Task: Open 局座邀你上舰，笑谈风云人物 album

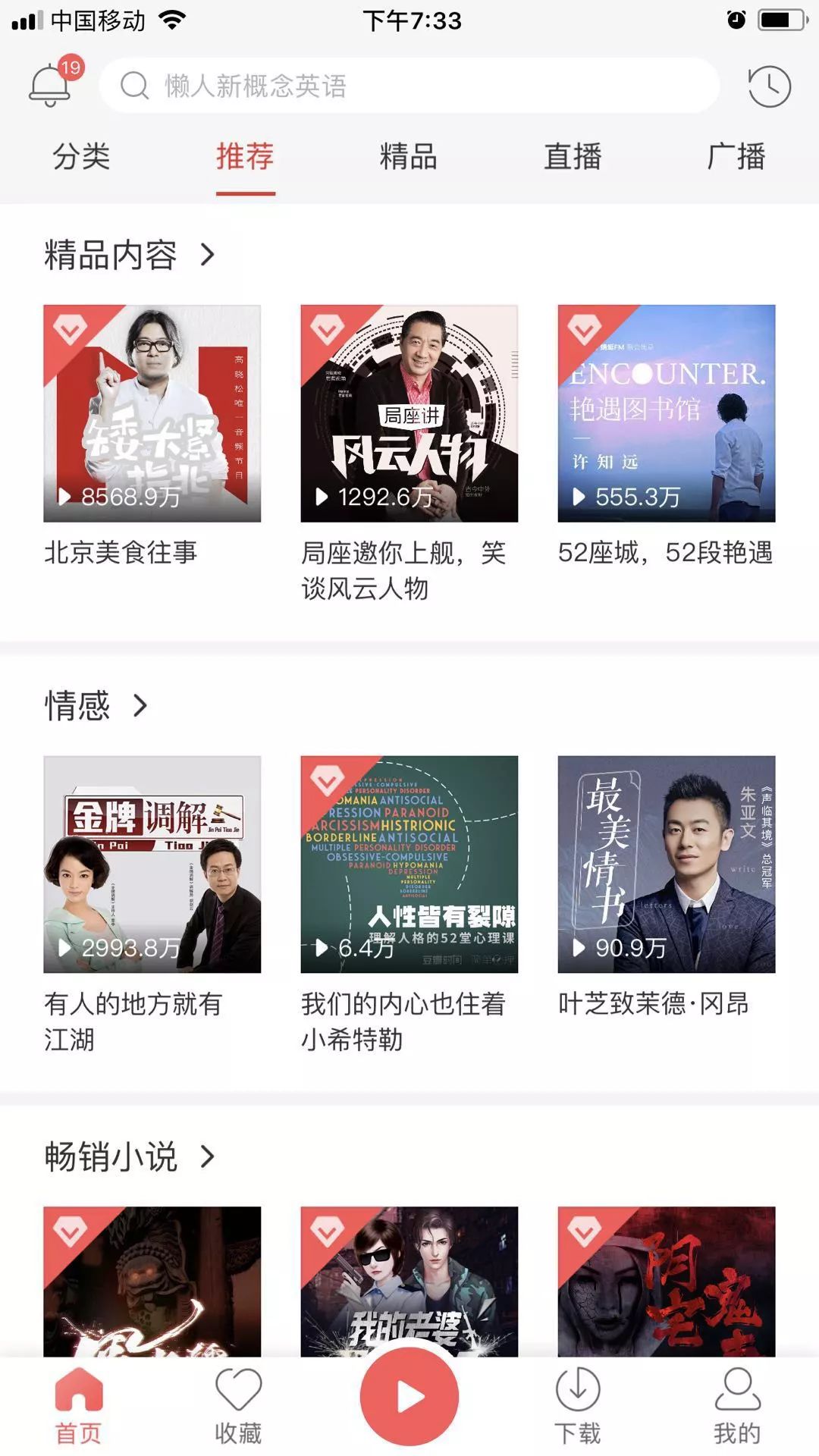Action: coord(409,414)
